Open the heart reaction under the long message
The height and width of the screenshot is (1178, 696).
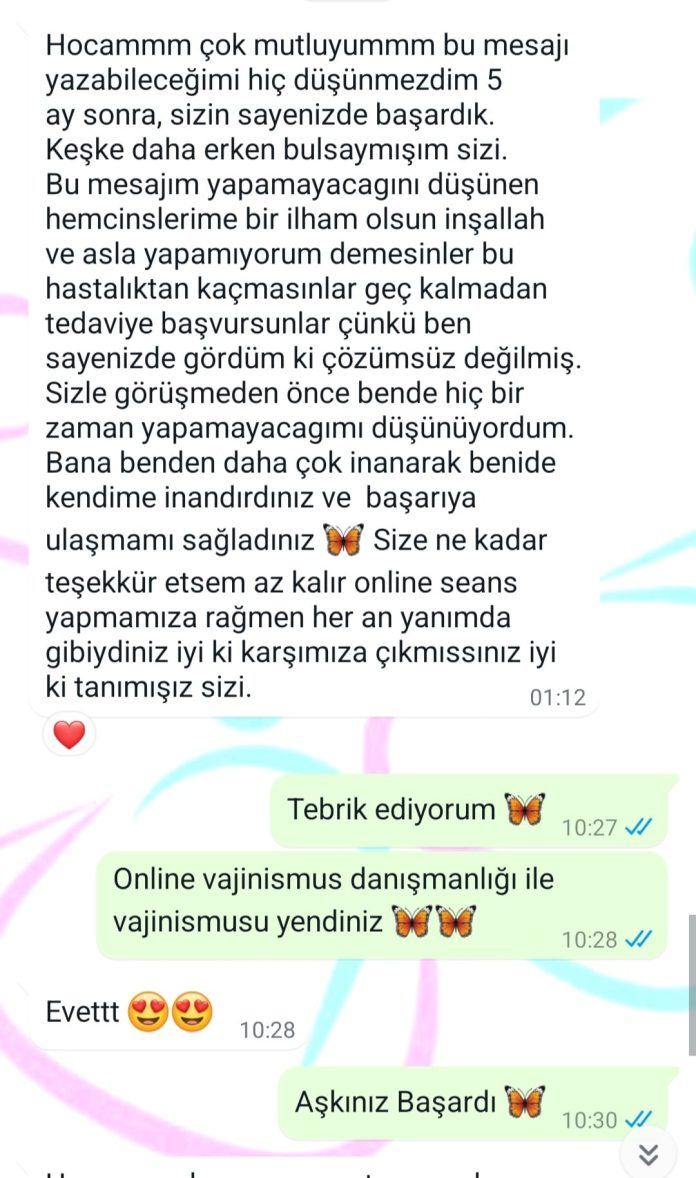69,737
